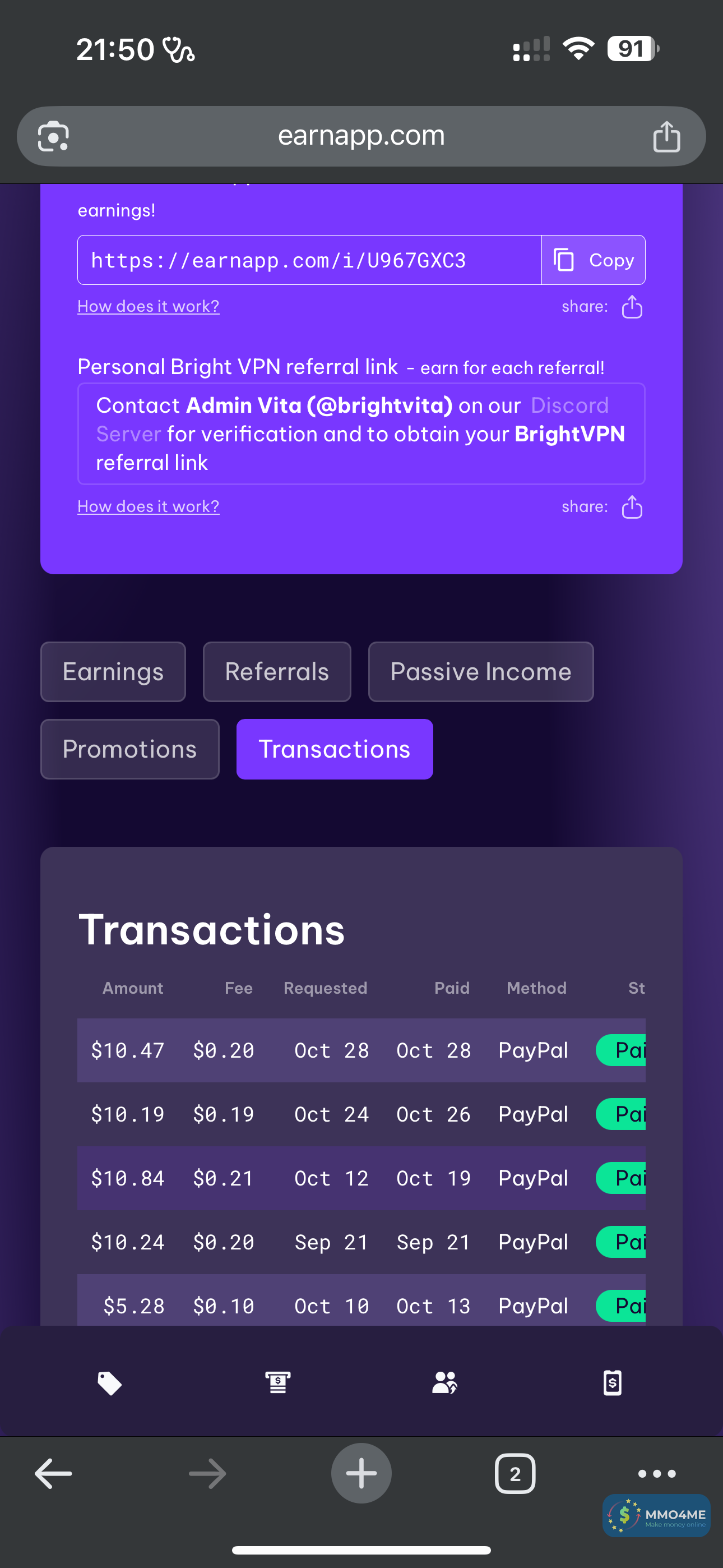Screen dimensions: 723x1568
Task: Share the EarnApp referral link
Action: click(632, 307)
